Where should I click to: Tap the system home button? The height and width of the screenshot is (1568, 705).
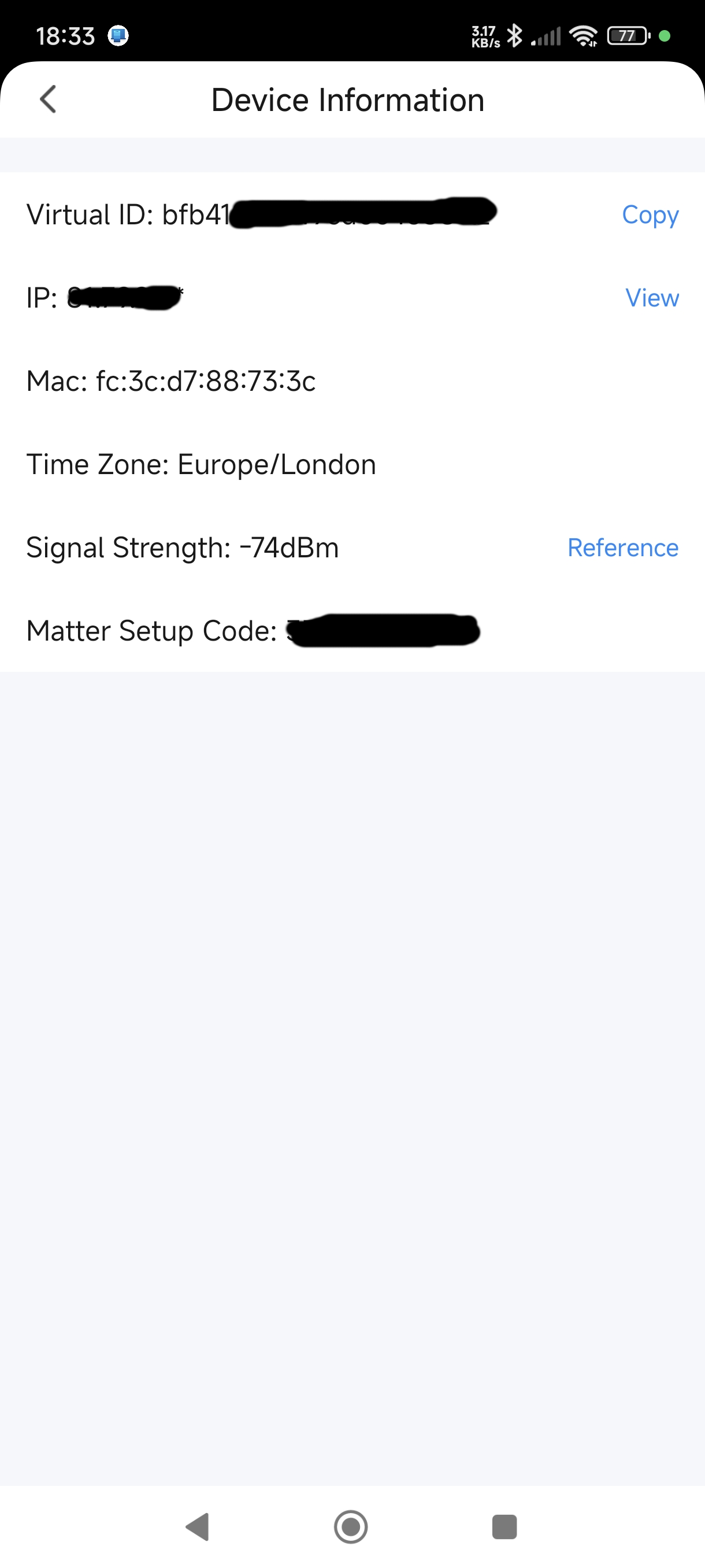[x=351, y=1526]
